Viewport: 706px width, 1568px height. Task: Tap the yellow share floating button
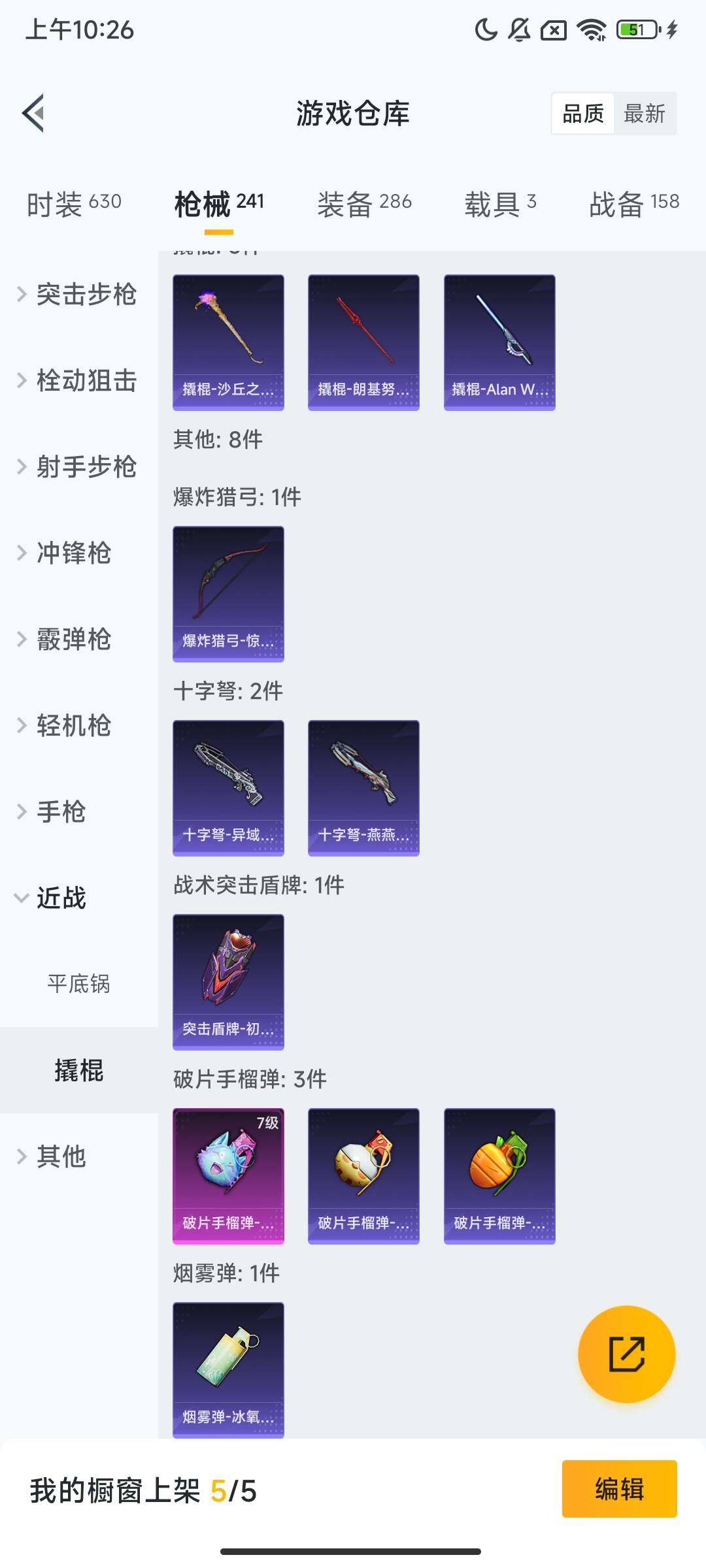[x=626, y=1354]
